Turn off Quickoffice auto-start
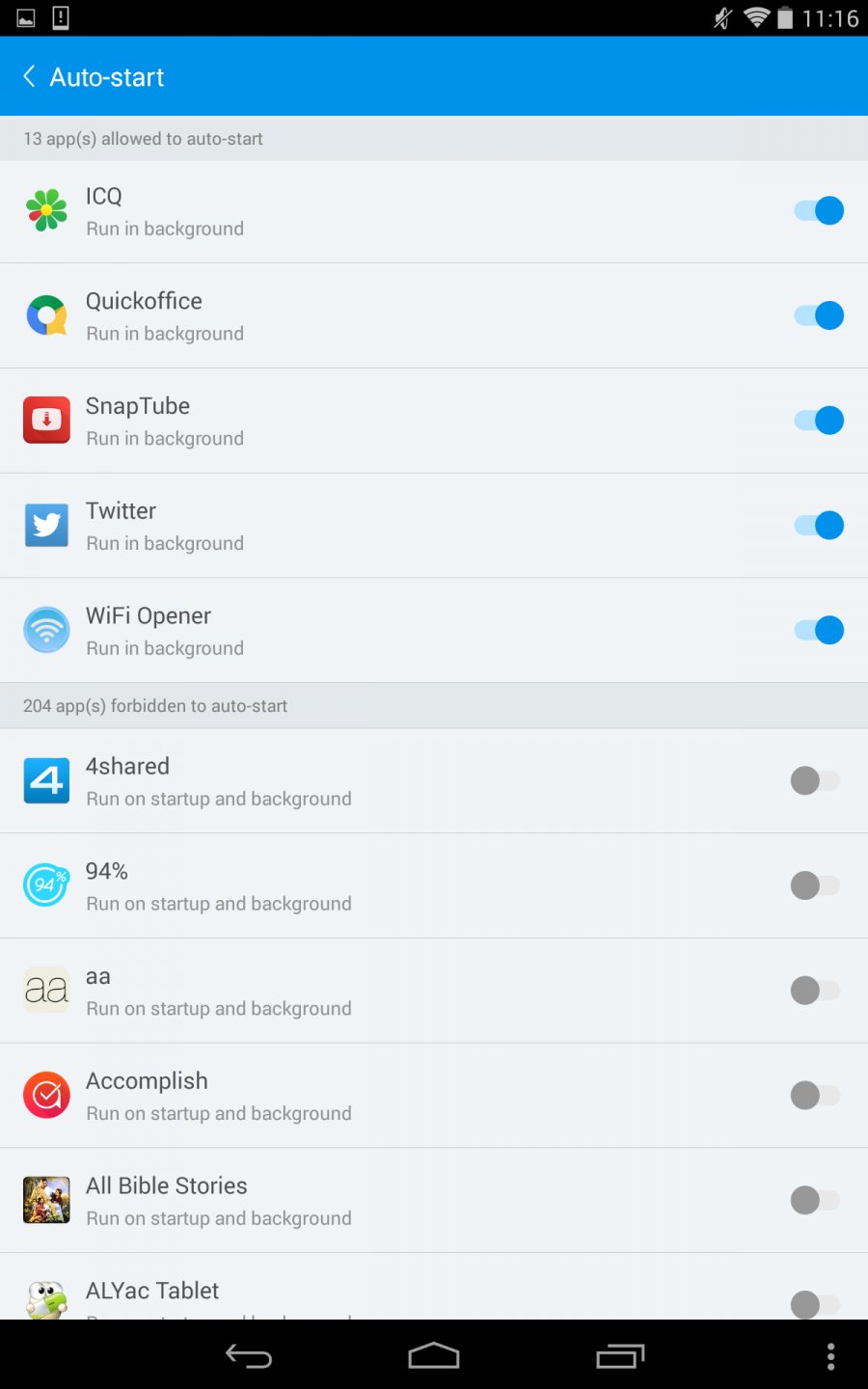 click(x=818, y=316)
